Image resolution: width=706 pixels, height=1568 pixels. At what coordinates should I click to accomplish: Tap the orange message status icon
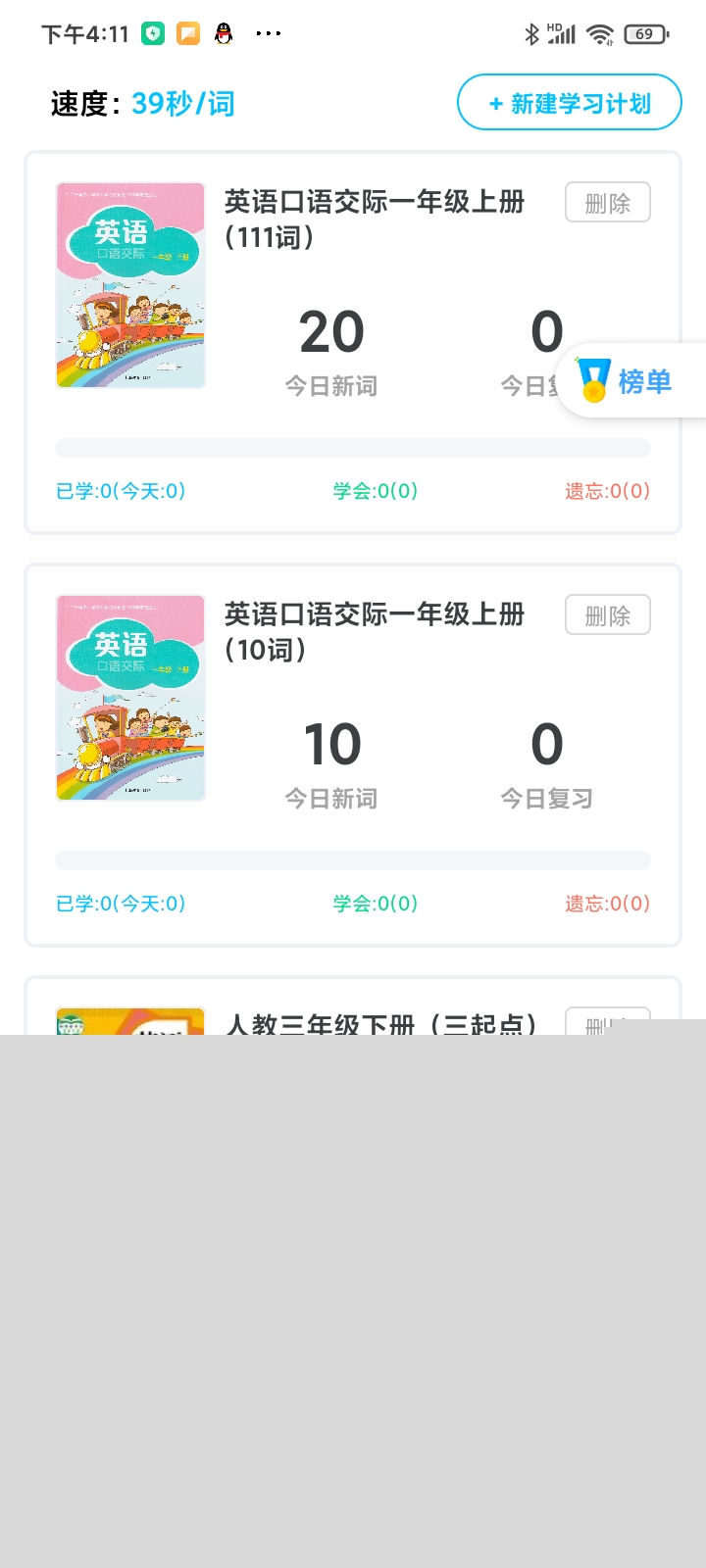point(188,32)
